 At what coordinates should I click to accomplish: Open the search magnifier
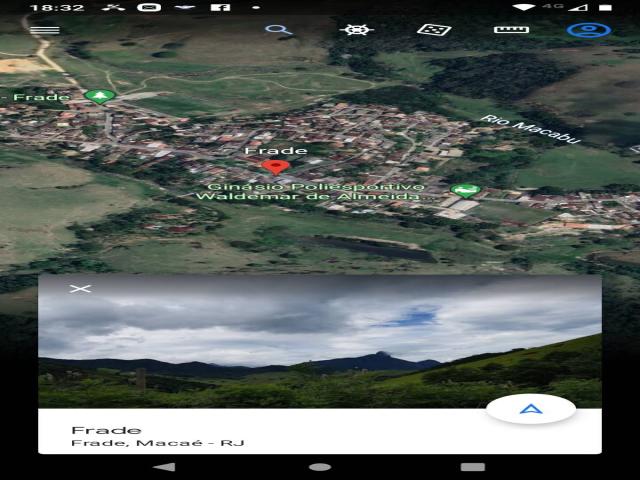tap(278, 29)
